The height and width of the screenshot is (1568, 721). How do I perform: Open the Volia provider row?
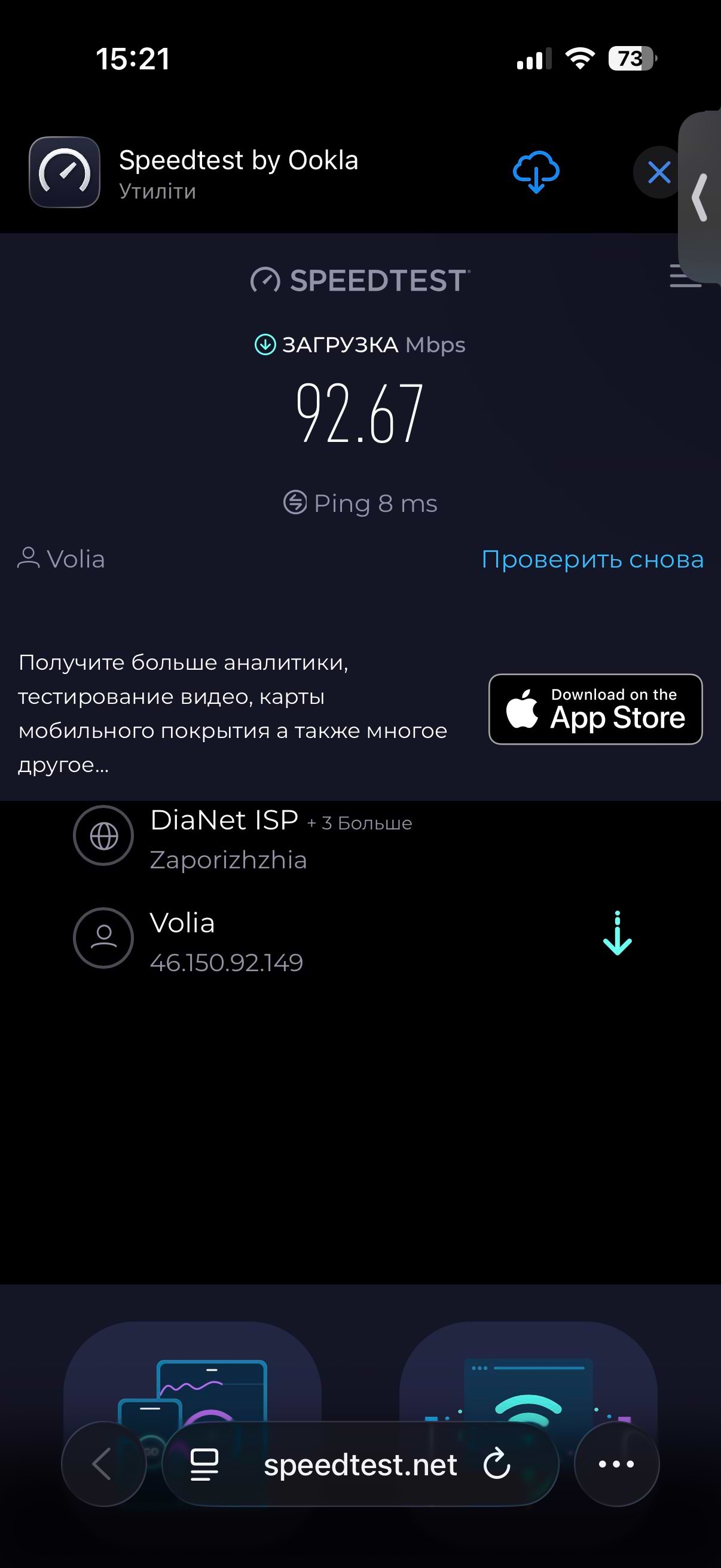243,941
